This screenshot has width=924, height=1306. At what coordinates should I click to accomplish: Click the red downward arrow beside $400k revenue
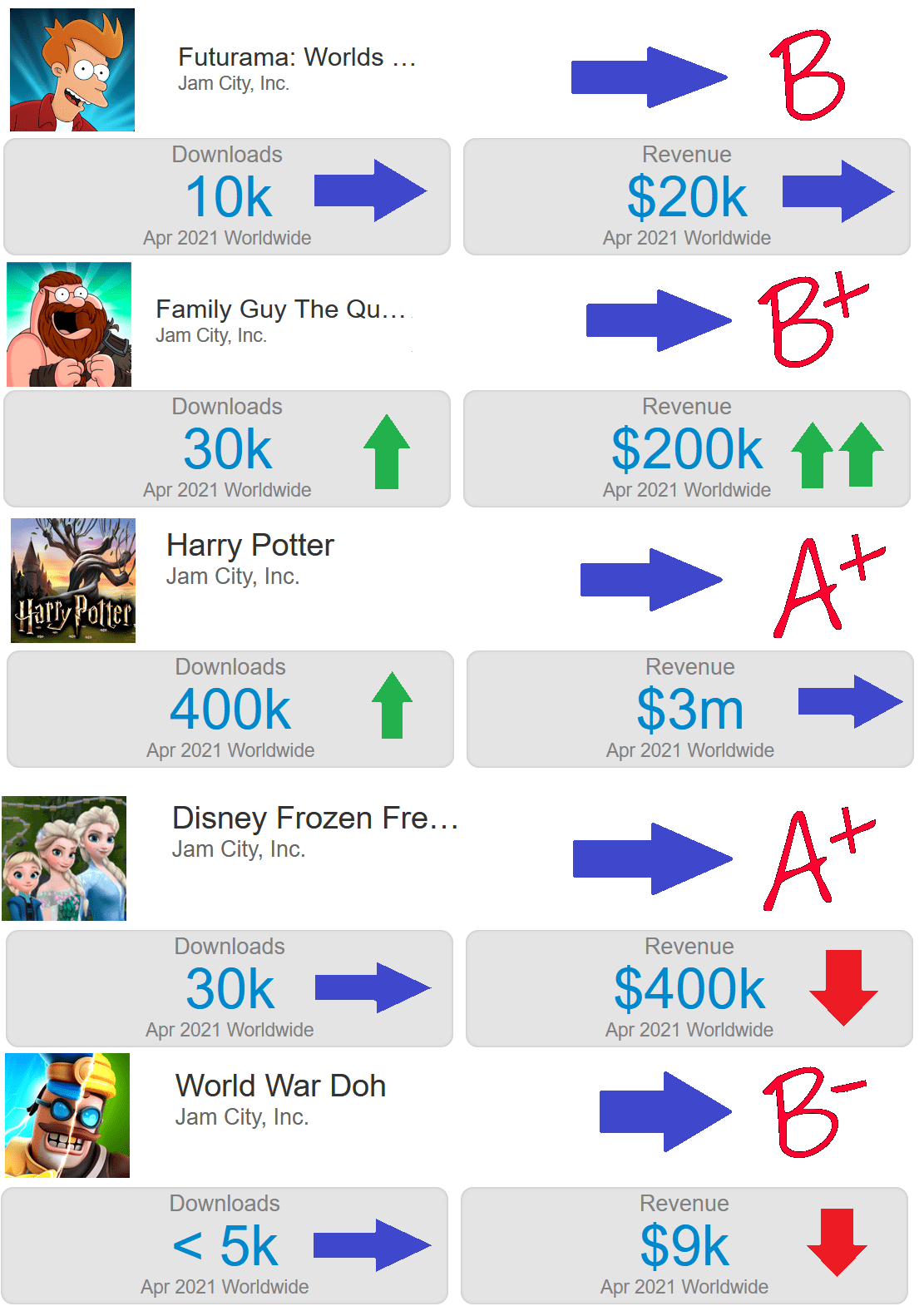844,988
